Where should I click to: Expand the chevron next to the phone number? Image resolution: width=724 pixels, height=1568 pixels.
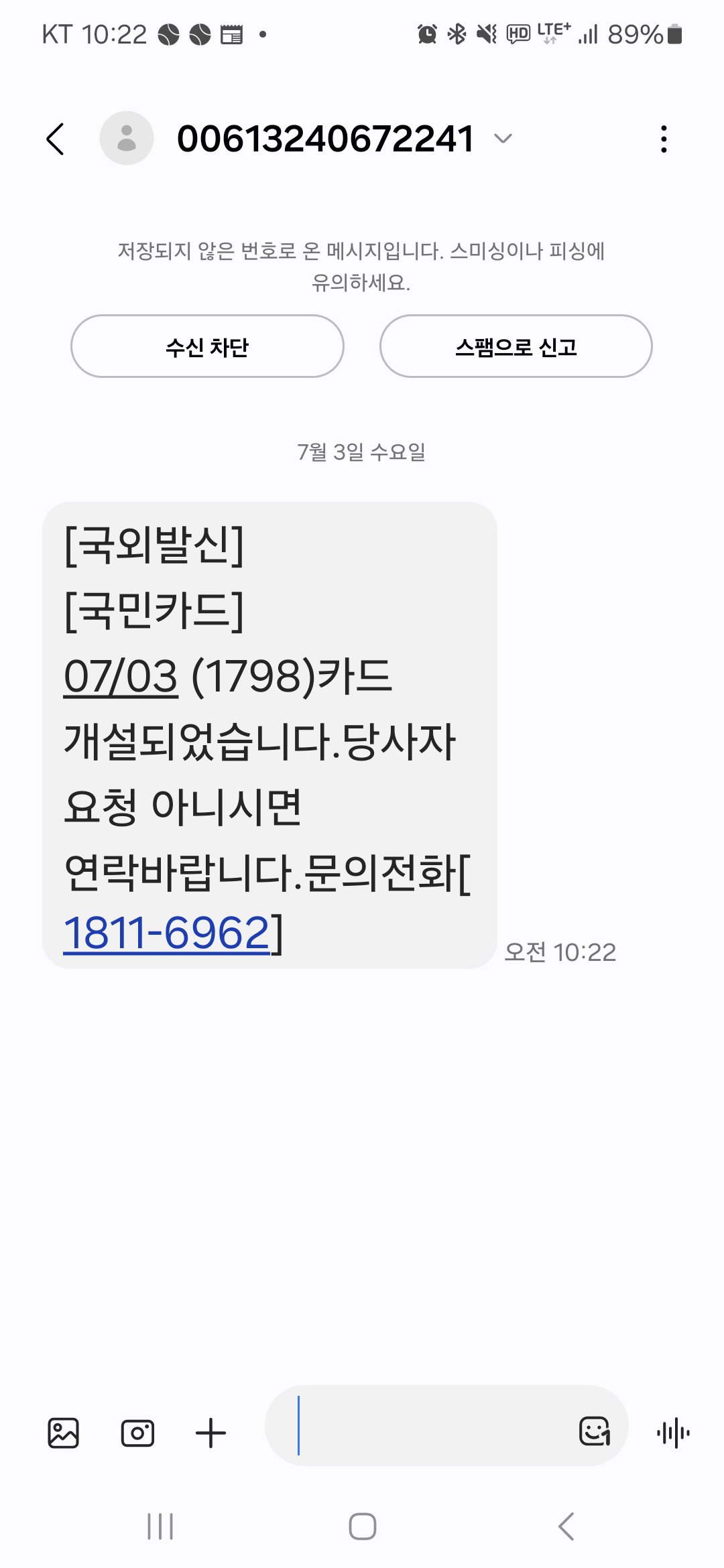(503, 140)
